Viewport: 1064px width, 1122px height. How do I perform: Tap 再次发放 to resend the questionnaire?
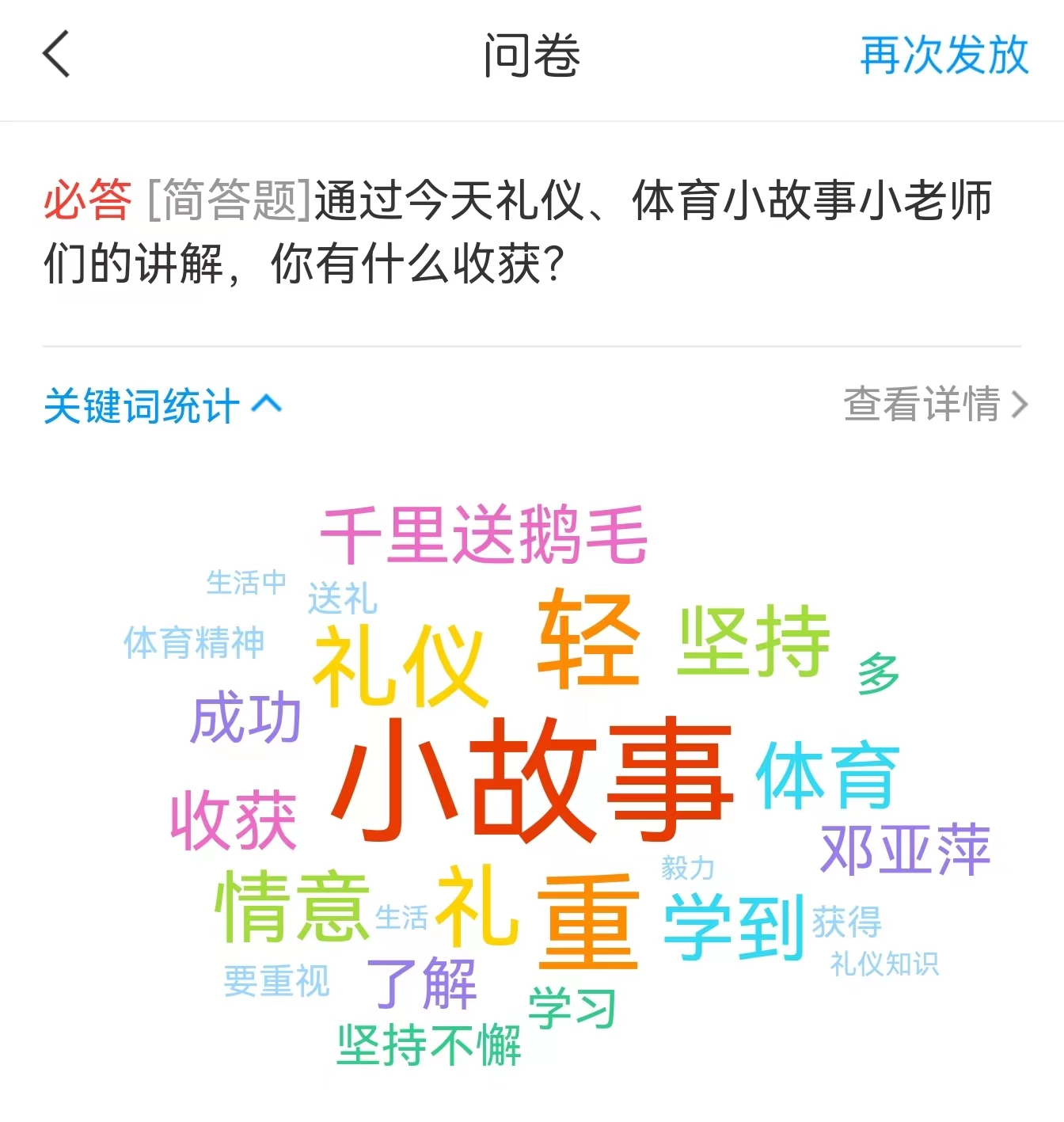944,55
